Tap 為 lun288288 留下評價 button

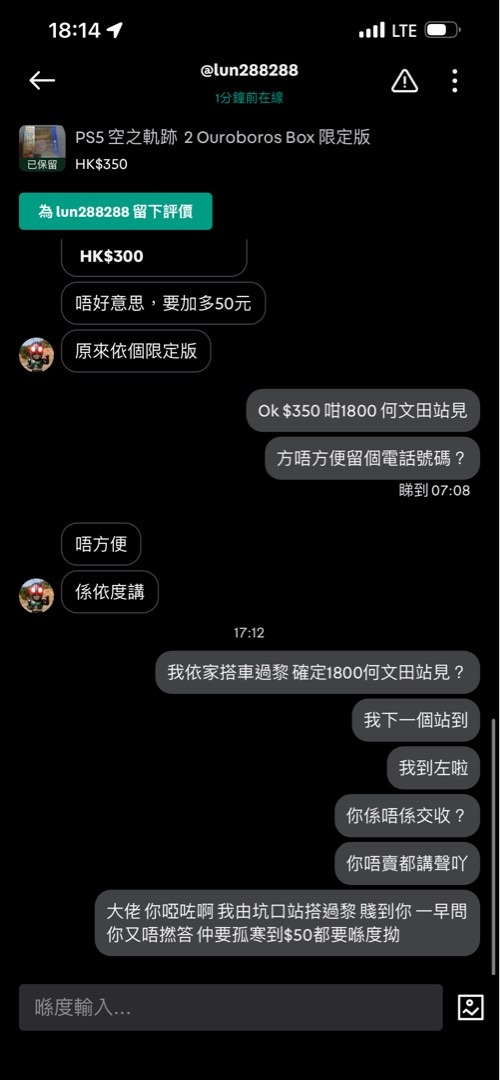tap(116, 211)
